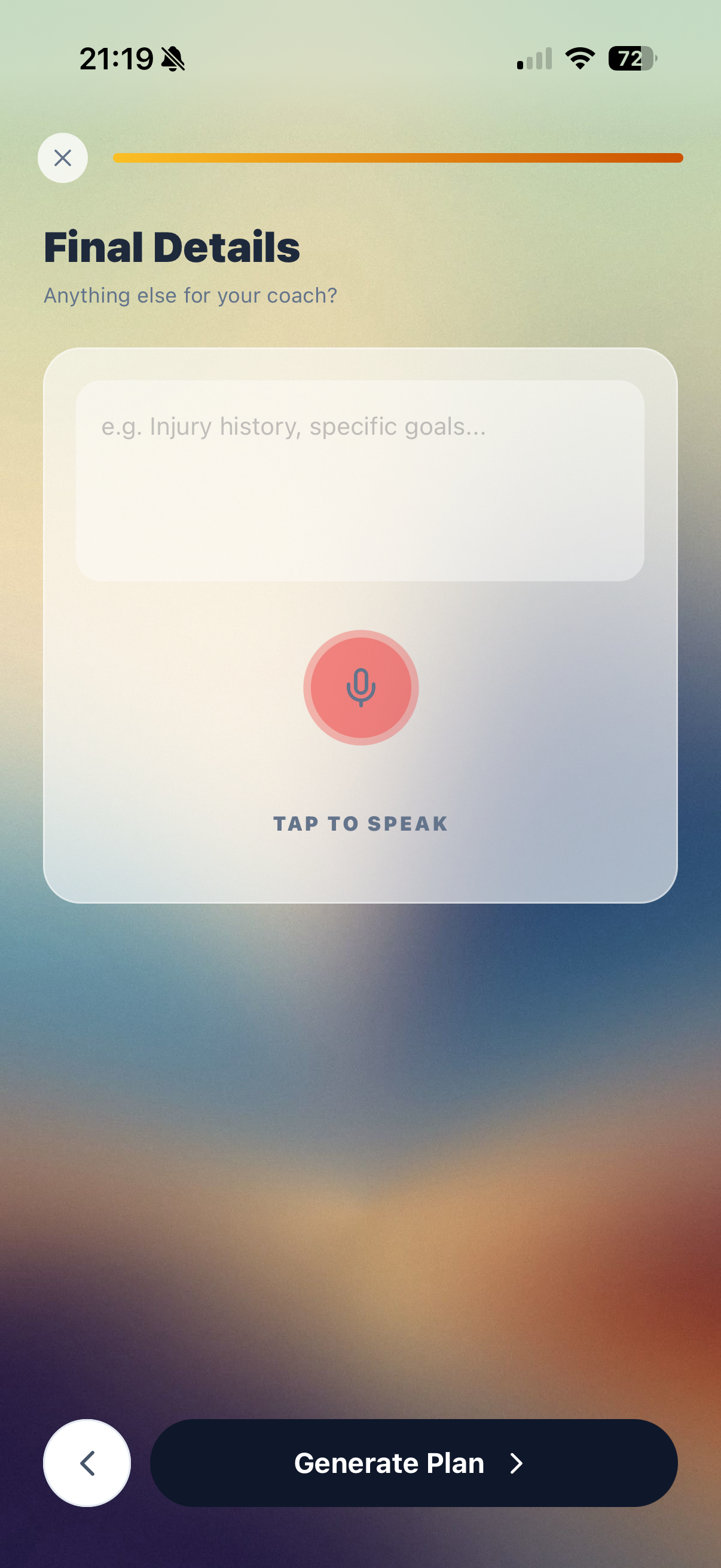Close the Final Details setup screen

(63, 158)
